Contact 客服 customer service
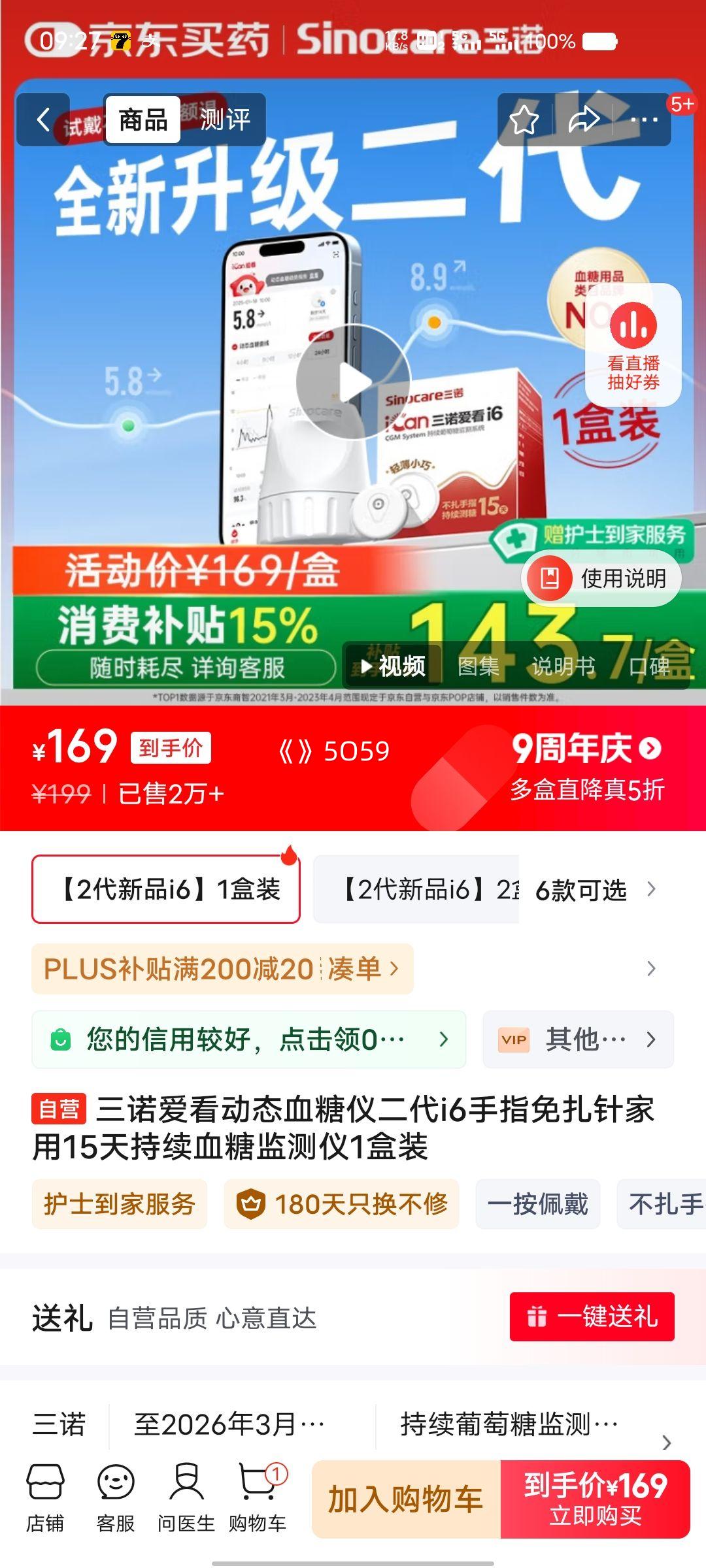 click(x=116, y=1499)
